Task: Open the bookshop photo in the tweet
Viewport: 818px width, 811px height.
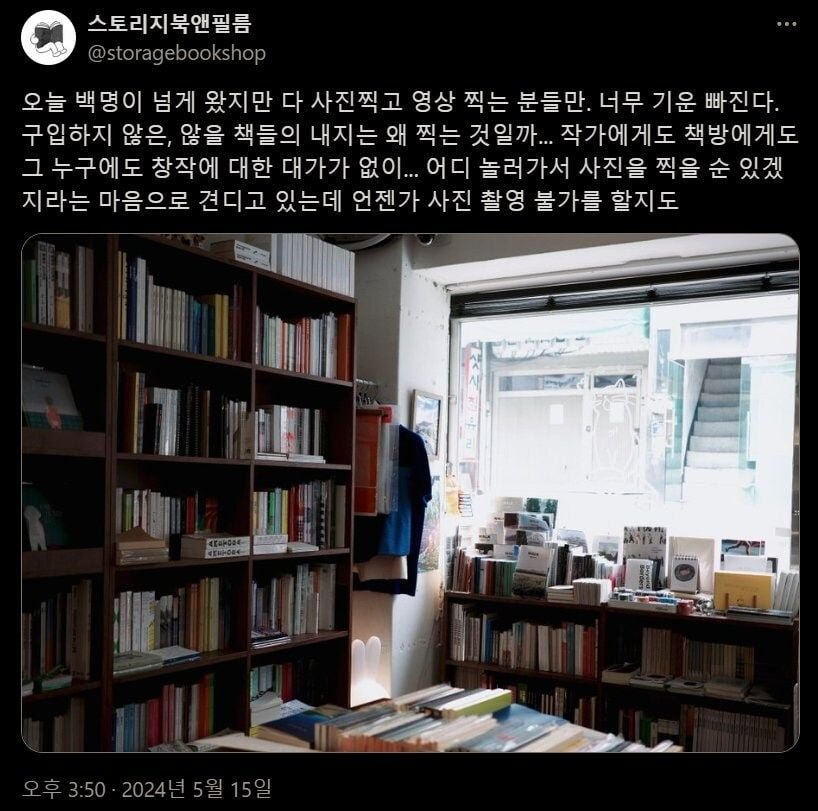Action: (x=410, y=492)
